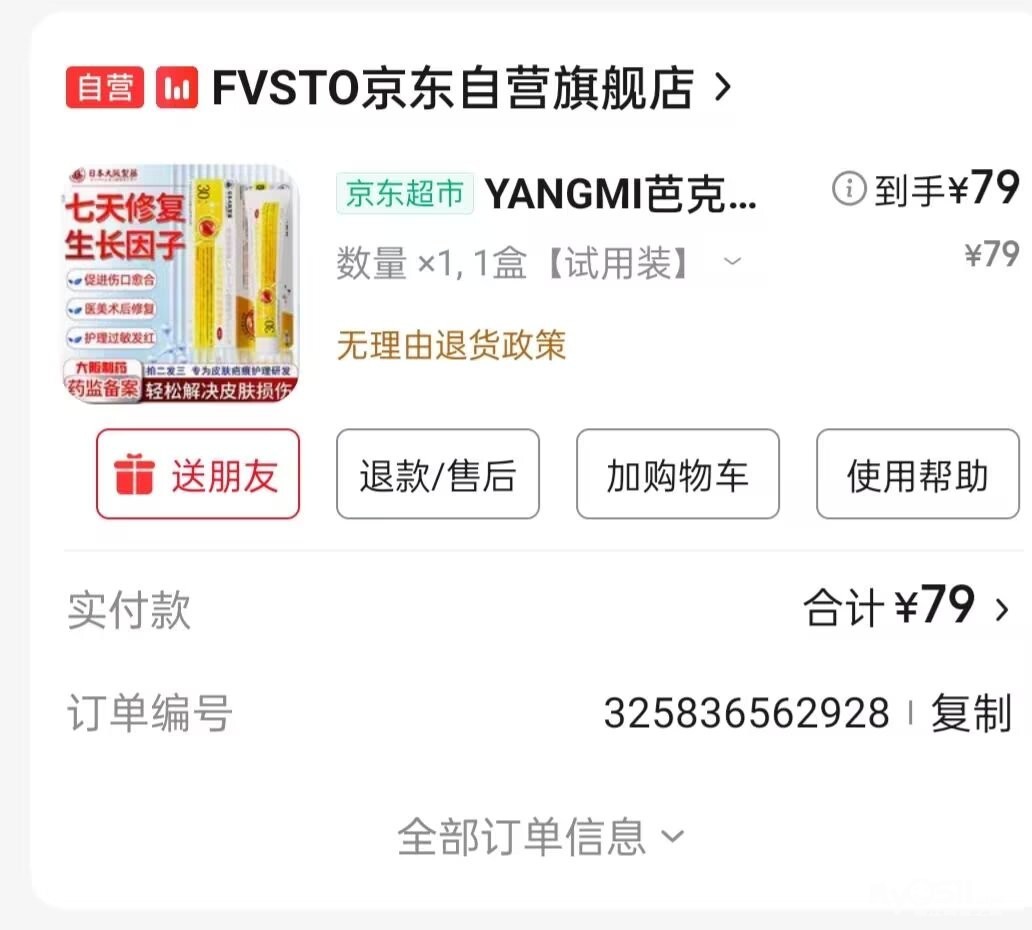Expand 全部订单信息

pos(540,836)
